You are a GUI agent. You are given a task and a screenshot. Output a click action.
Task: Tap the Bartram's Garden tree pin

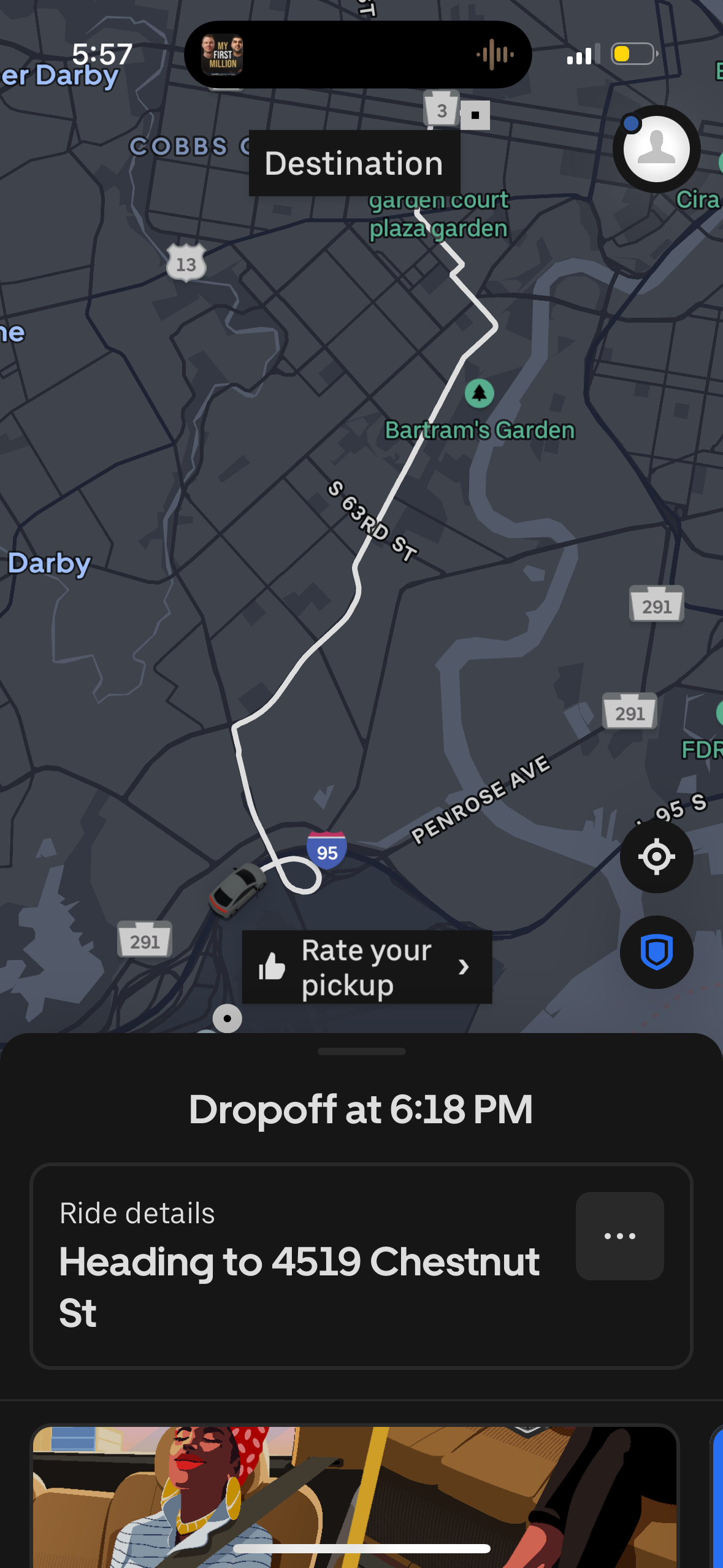[479, 393]
